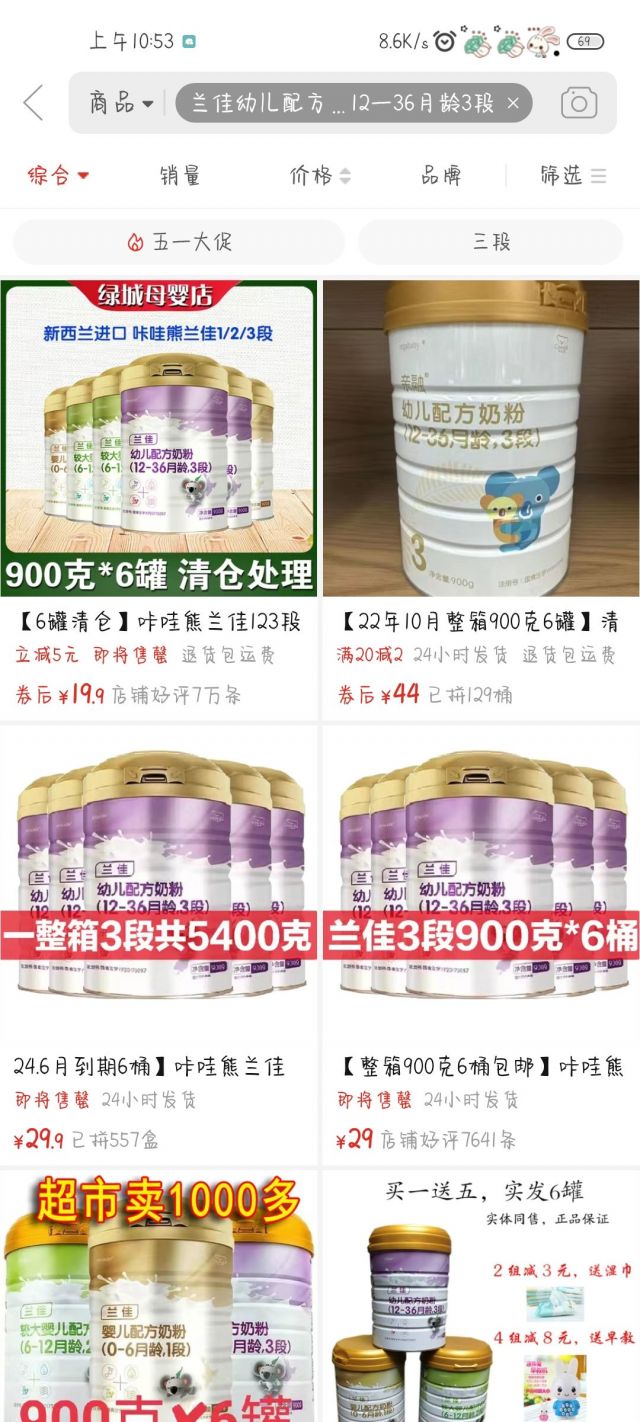Open the 品牌 filter
The image size is (640, 1422).
[441, 176]
